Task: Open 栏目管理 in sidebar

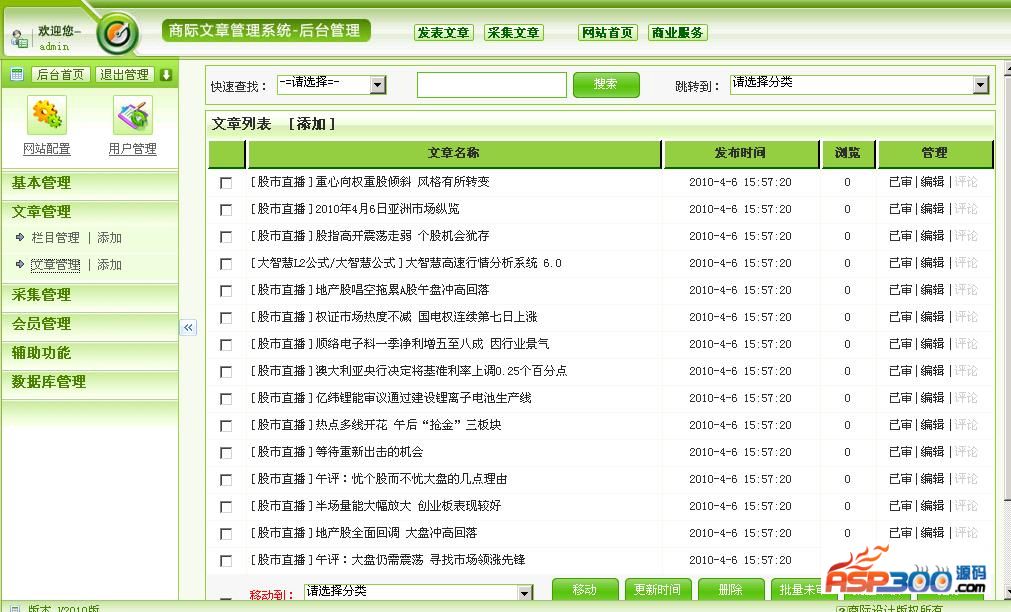Action: 55,238
